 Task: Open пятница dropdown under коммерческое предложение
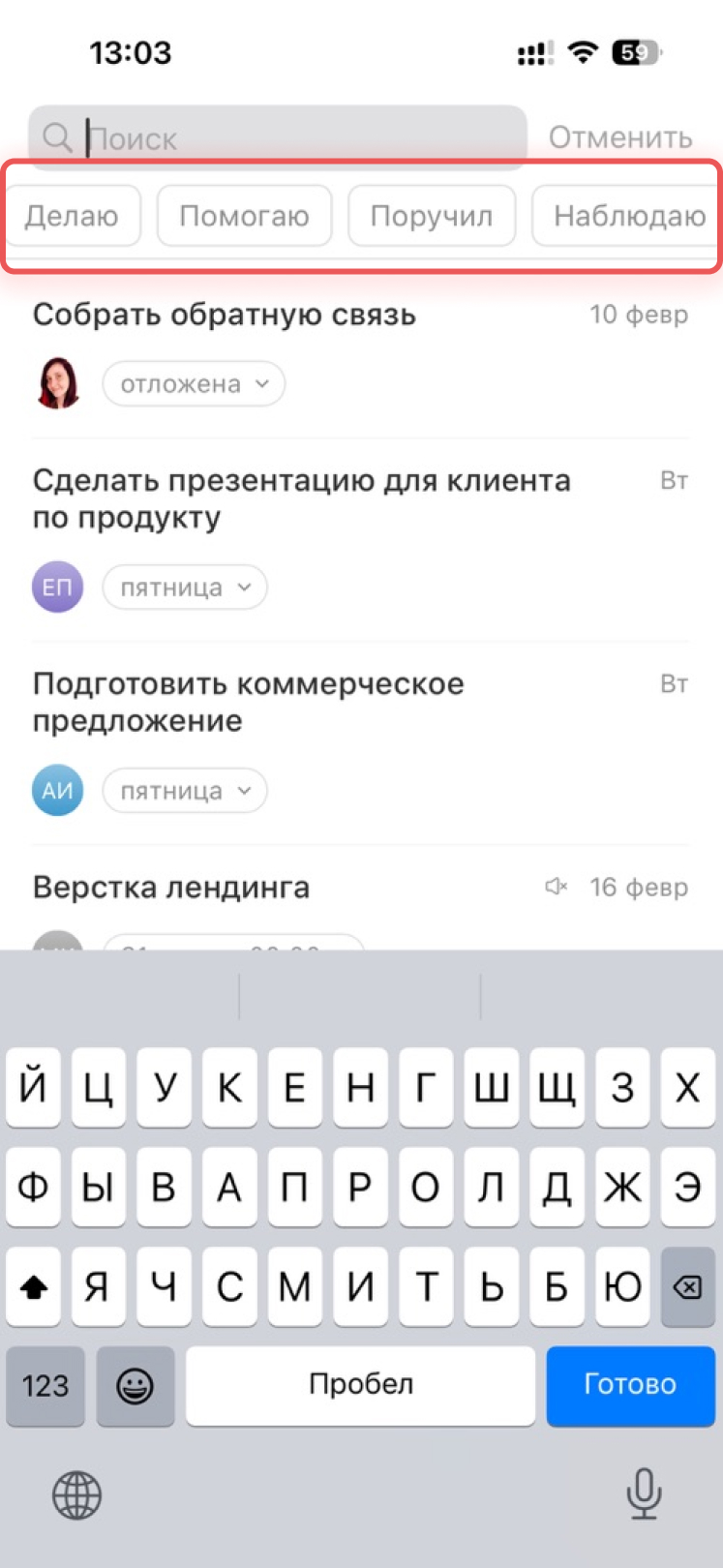(x=185, y=791)
